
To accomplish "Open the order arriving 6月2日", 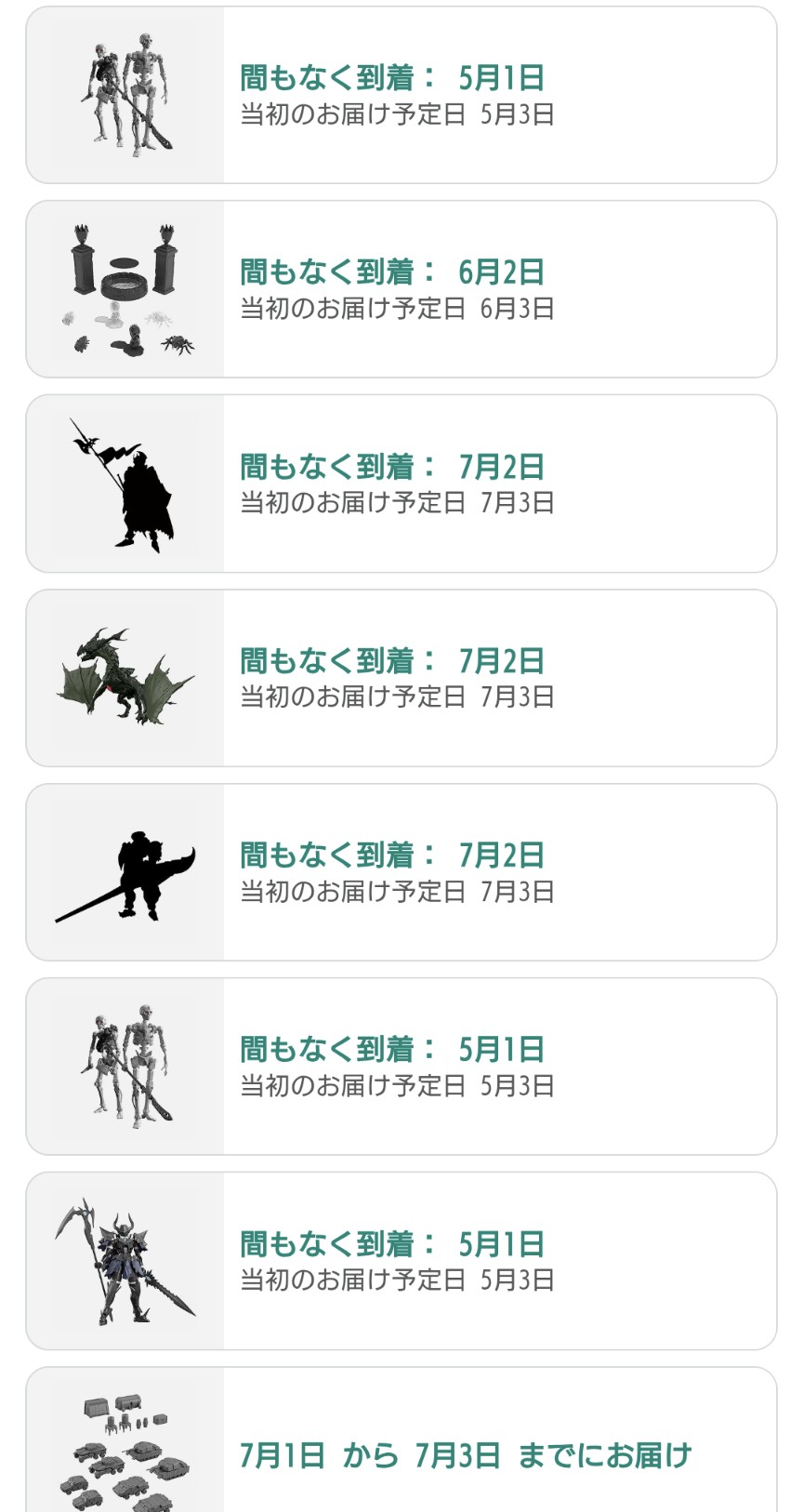I will coord(401,289).
